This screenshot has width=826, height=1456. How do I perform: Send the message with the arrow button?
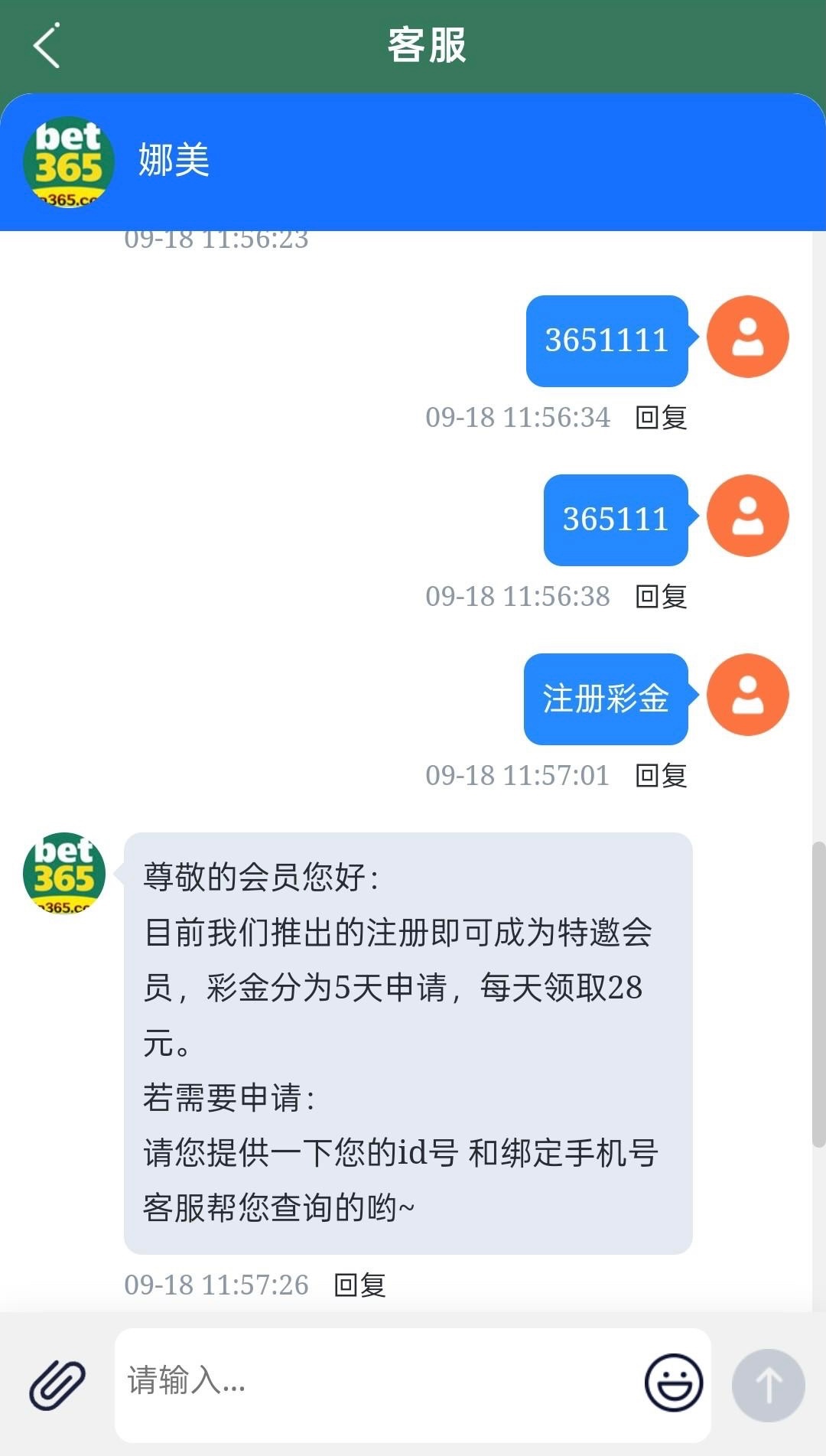click(768, 1385)
